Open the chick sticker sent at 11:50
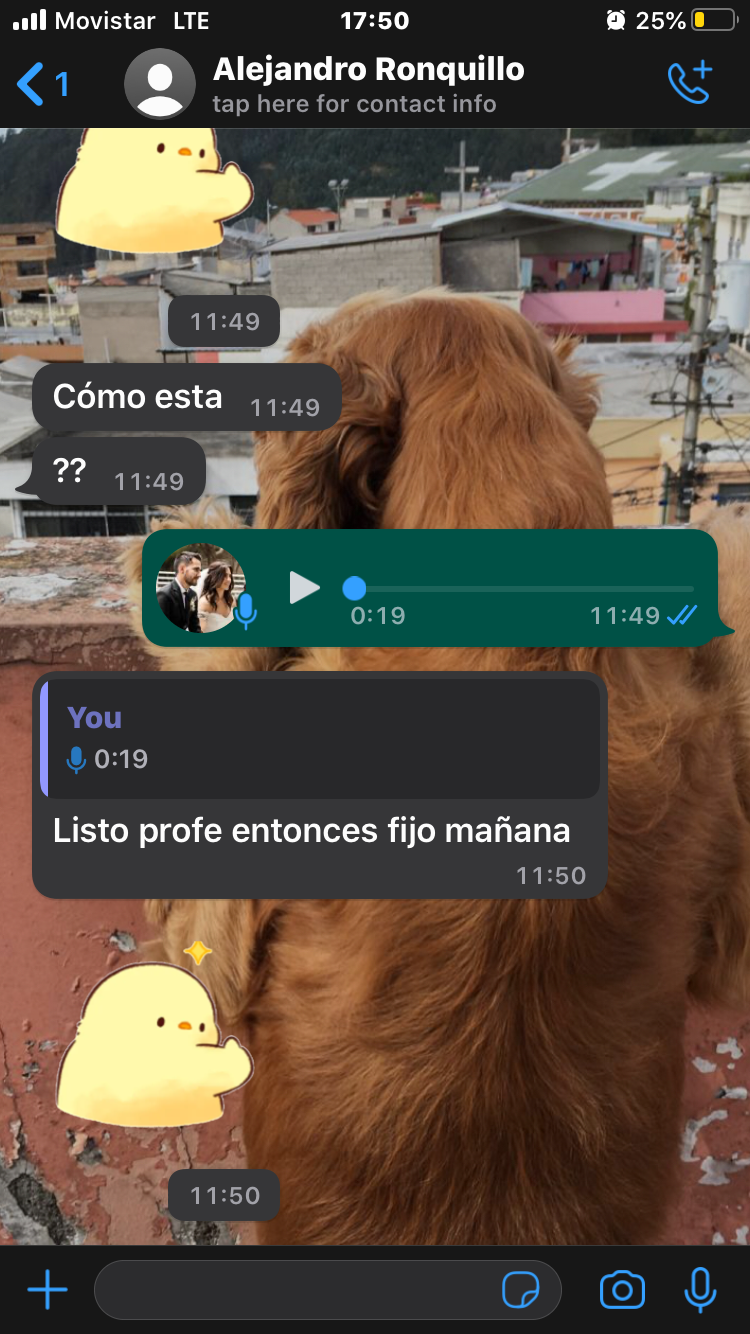This screenshot has width=750, height=1334. click(x=153, y=1040)
